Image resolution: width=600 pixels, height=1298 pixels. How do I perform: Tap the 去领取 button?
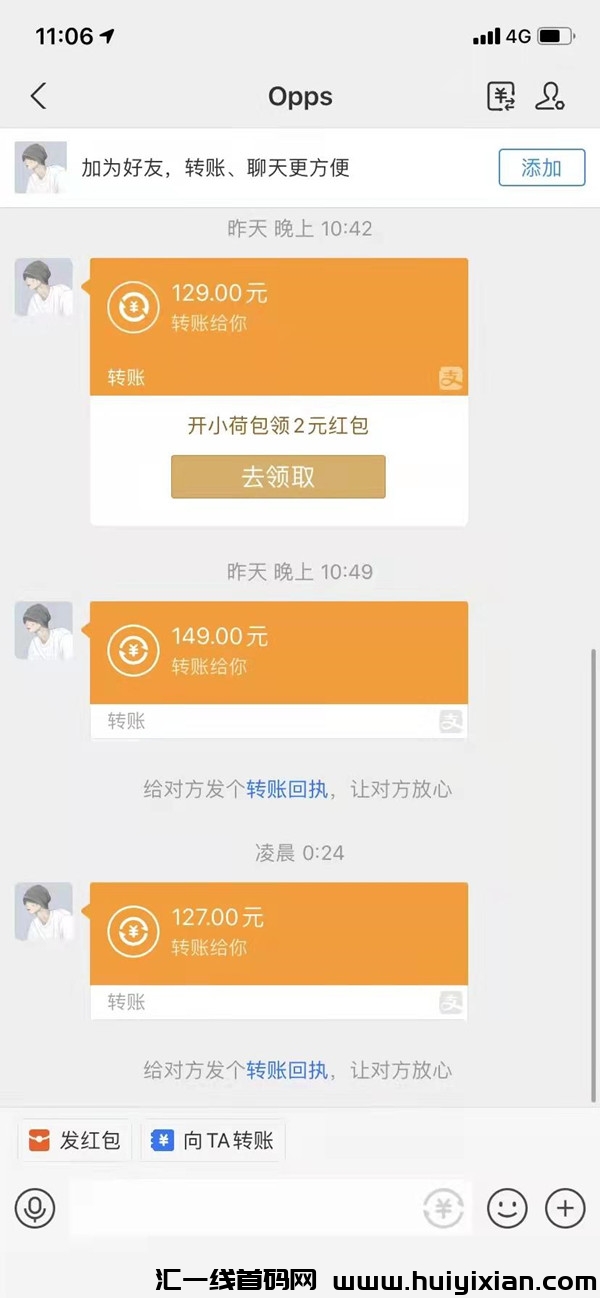point(278,477)
